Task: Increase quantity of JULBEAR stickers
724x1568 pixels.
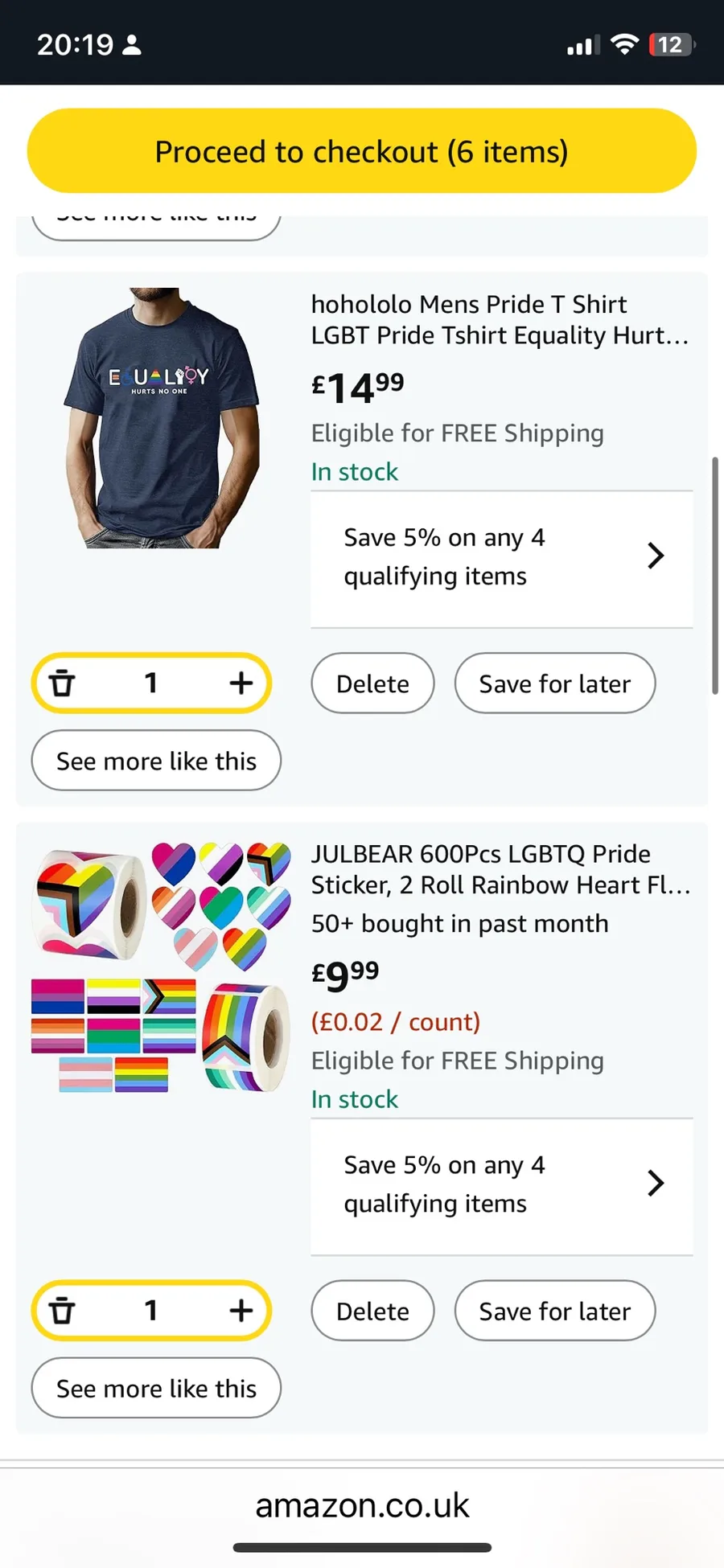Action: (x=241, y=1311)
